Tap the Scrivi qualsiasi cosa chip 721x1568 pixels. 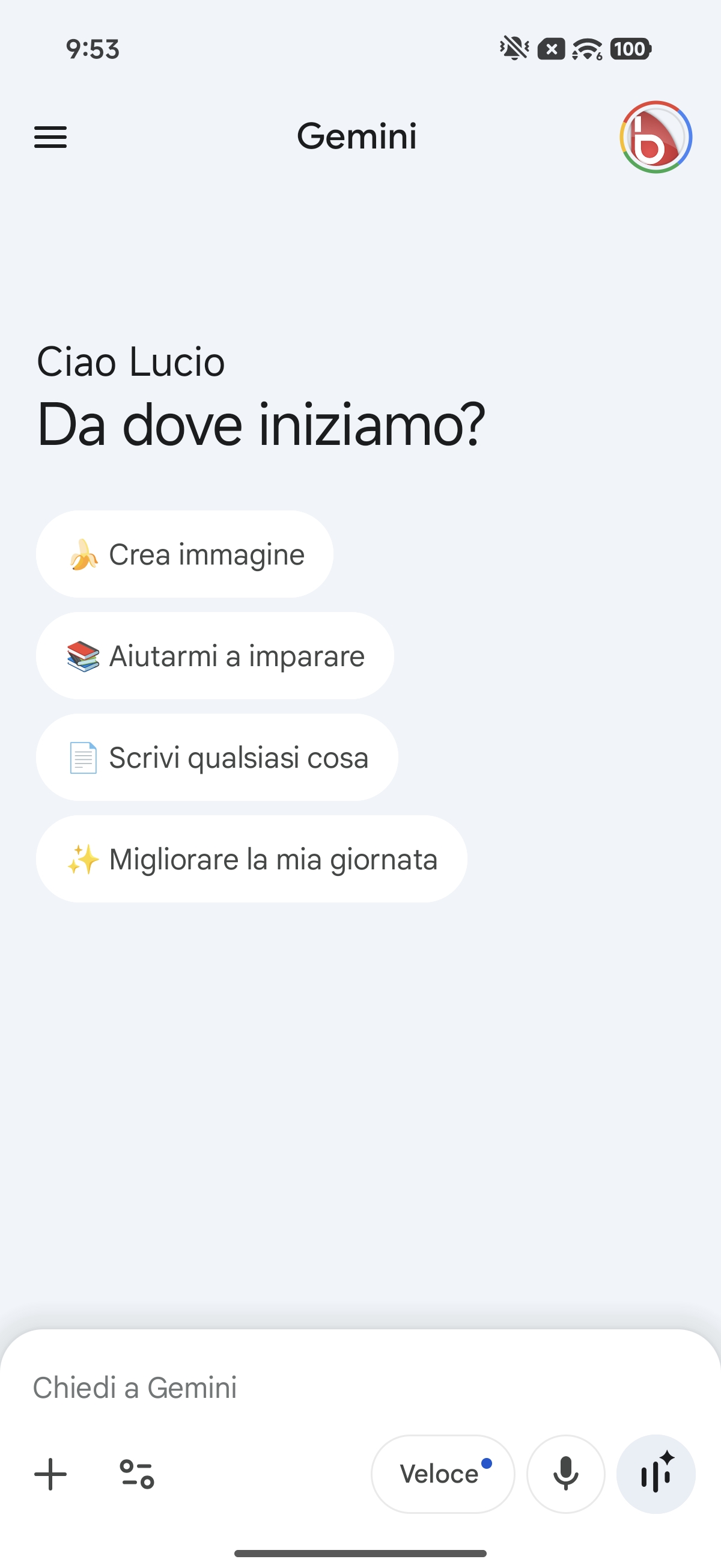tap(217, 757)
